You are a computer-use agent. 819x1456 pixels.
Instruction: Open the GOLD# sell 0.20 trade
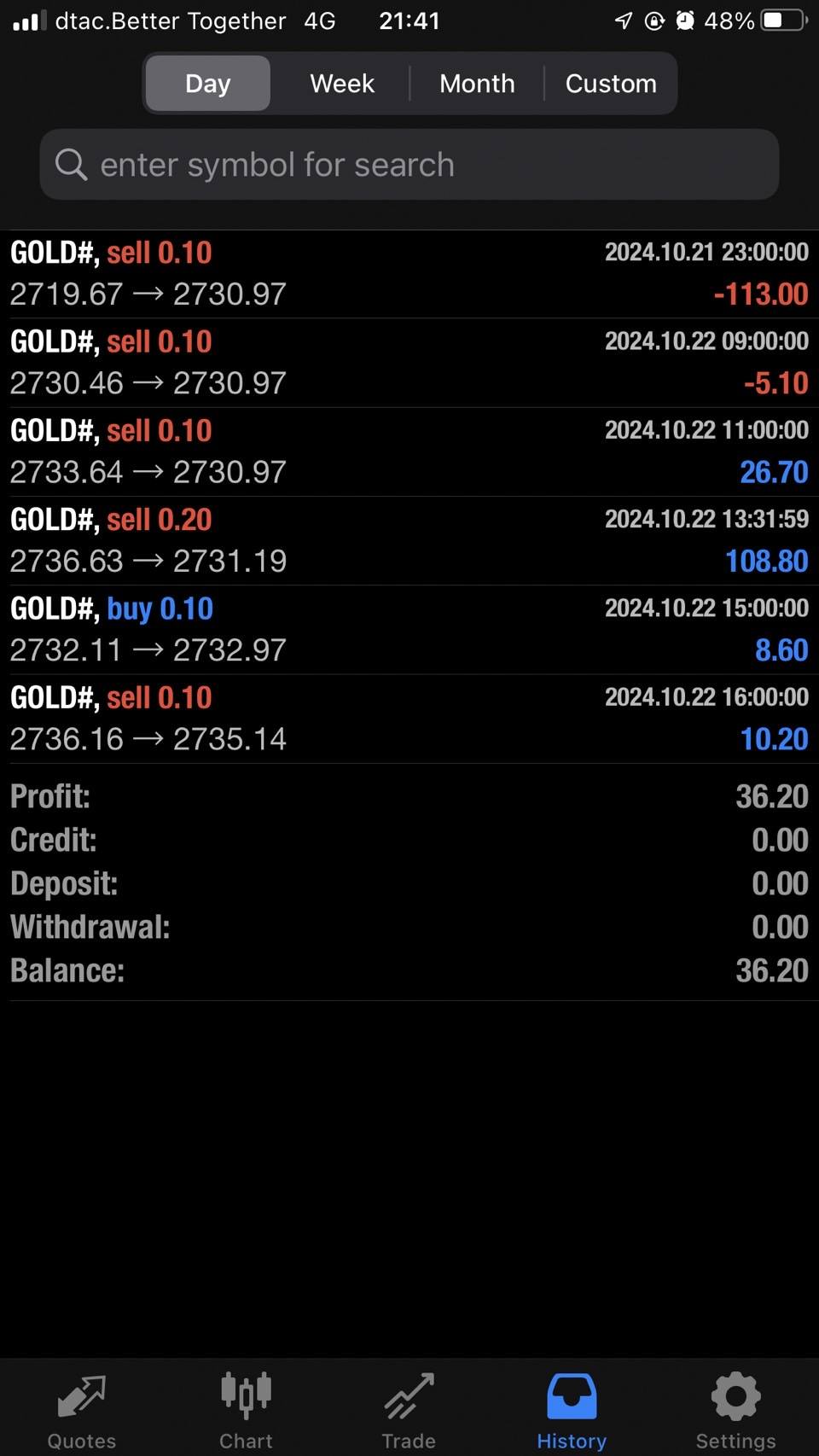coord(409,541)
